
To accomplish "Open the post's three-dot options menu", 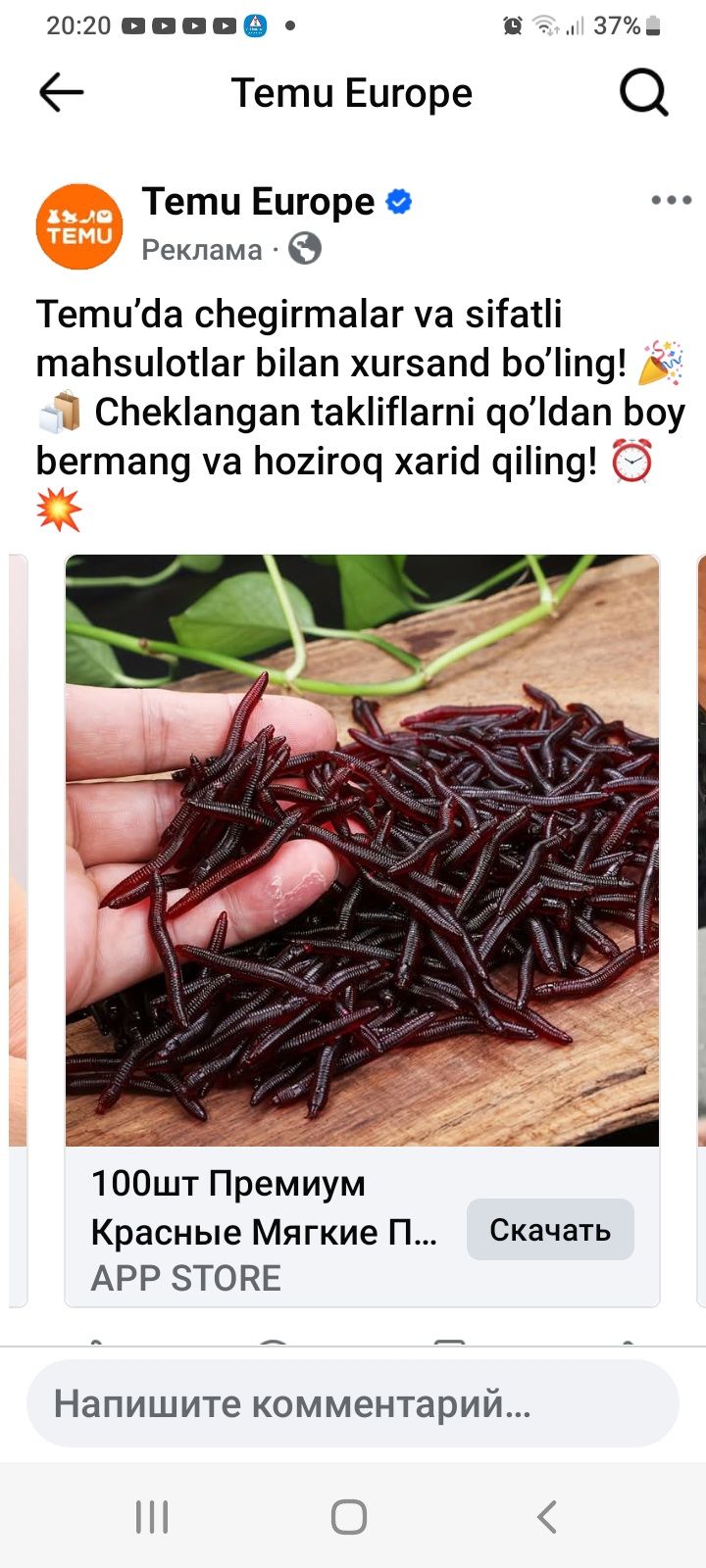I will pyautogui.click(x=671, y=200).
